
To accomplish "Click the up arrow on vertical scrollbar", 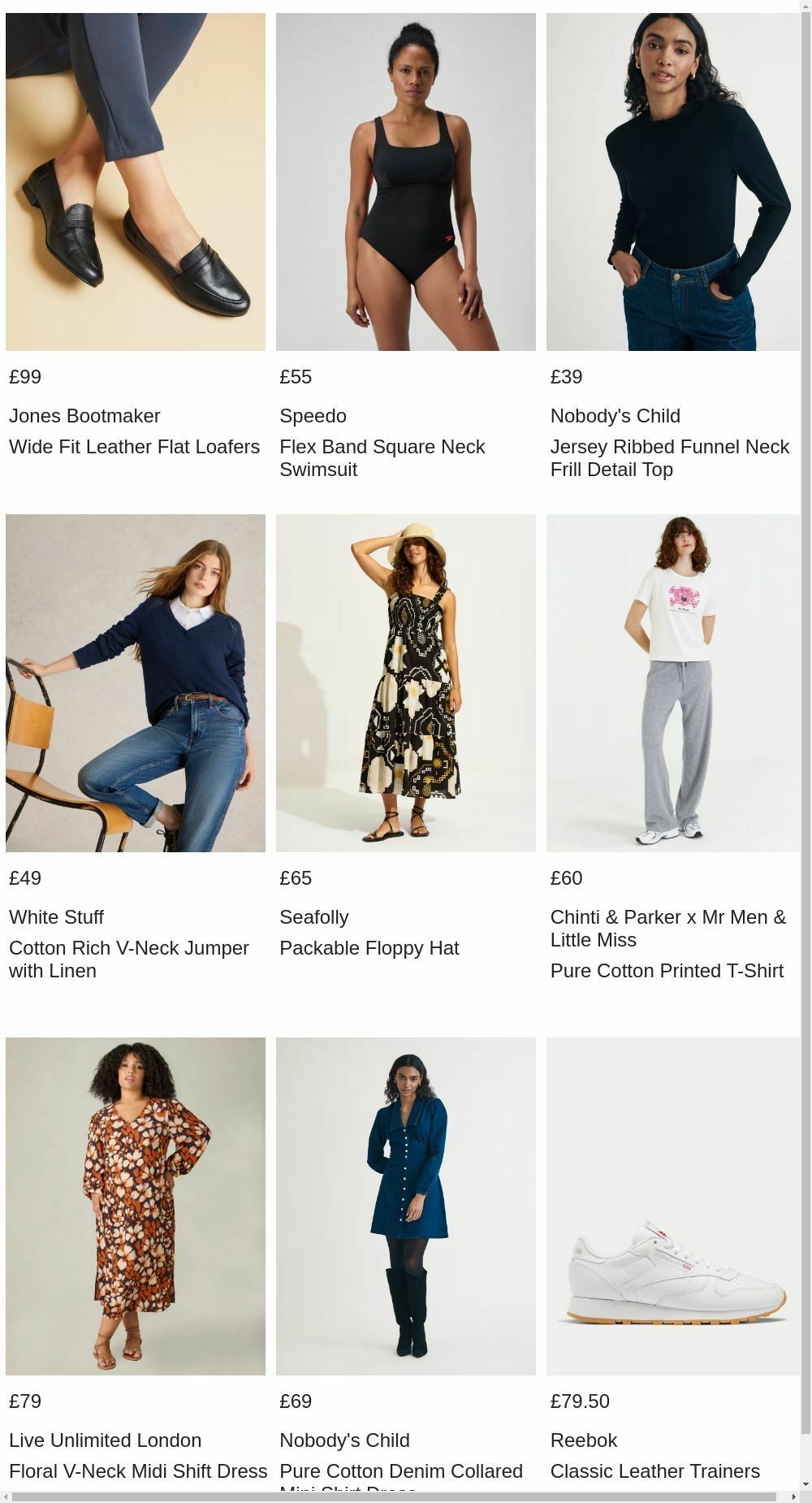I will tap(806, 6).
